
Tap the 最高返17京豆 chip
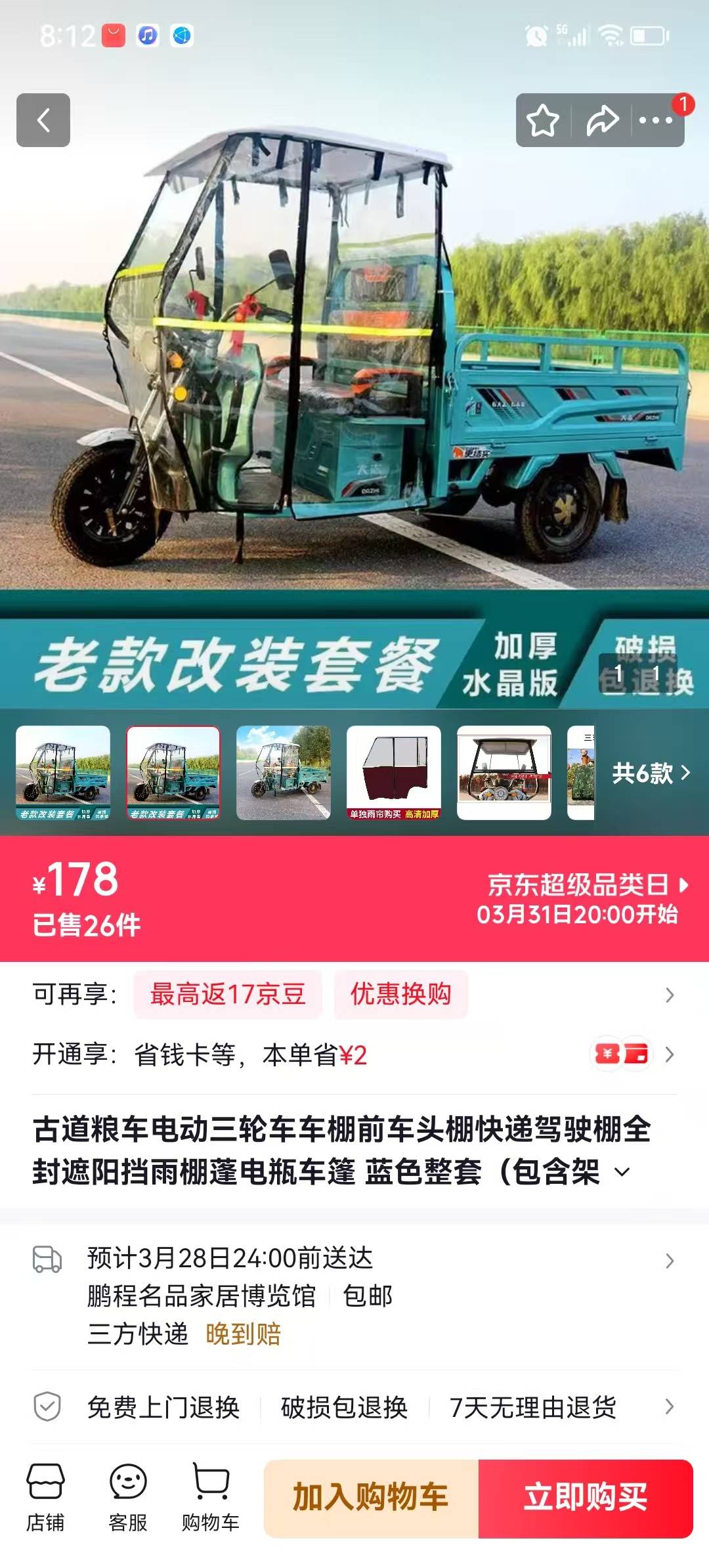228,994
